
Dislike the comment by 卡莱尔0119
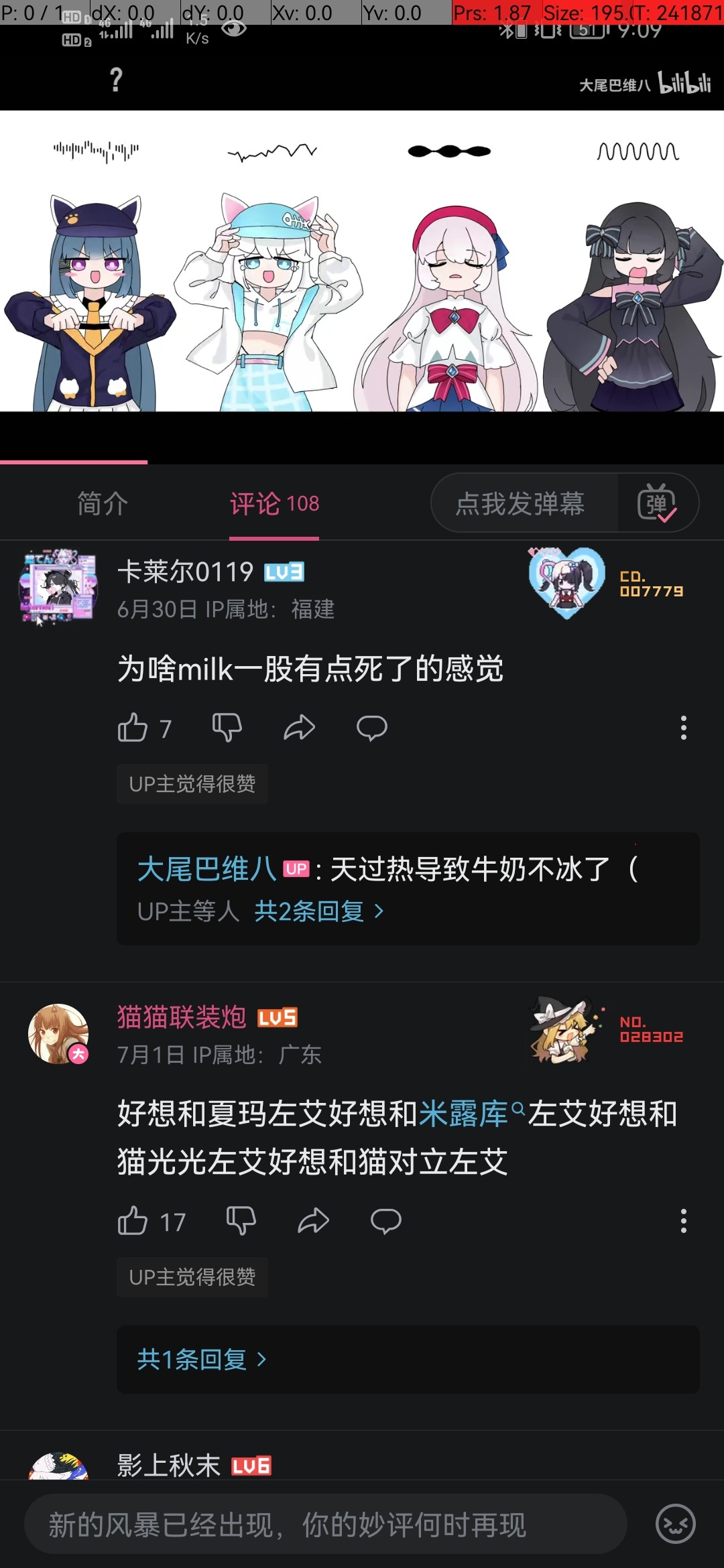click(x=227, y=728)
